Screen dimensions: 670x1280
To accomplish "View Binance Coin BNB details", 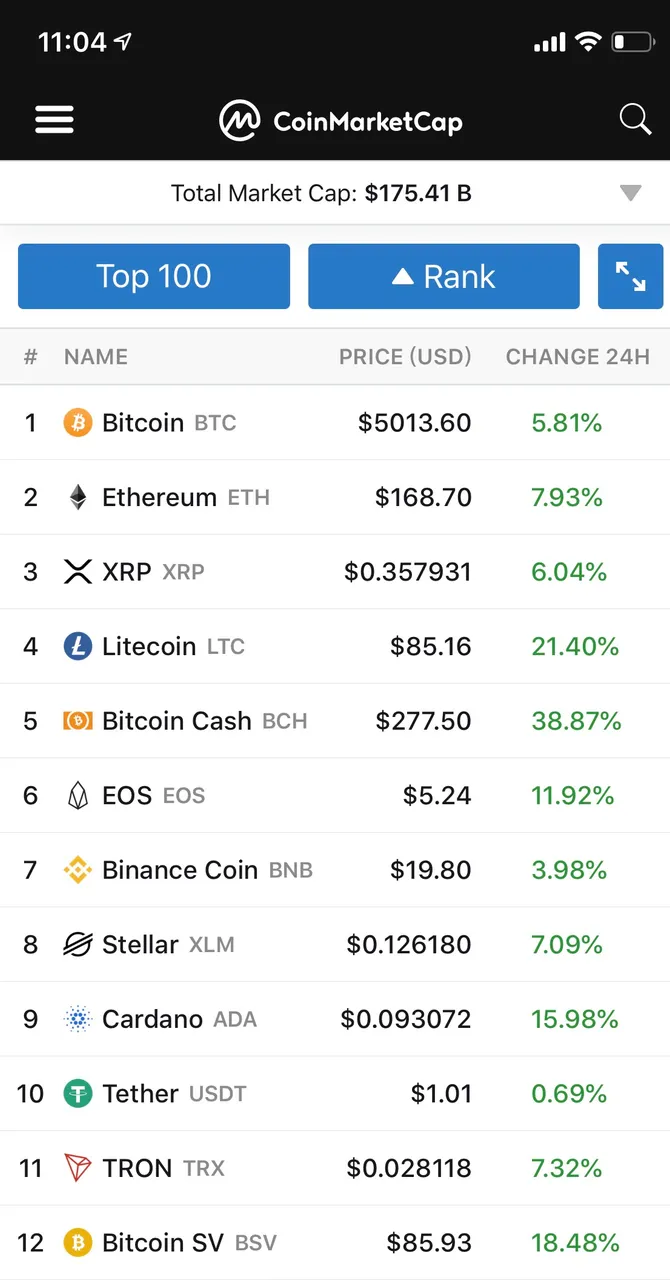I will coord(335,870).
